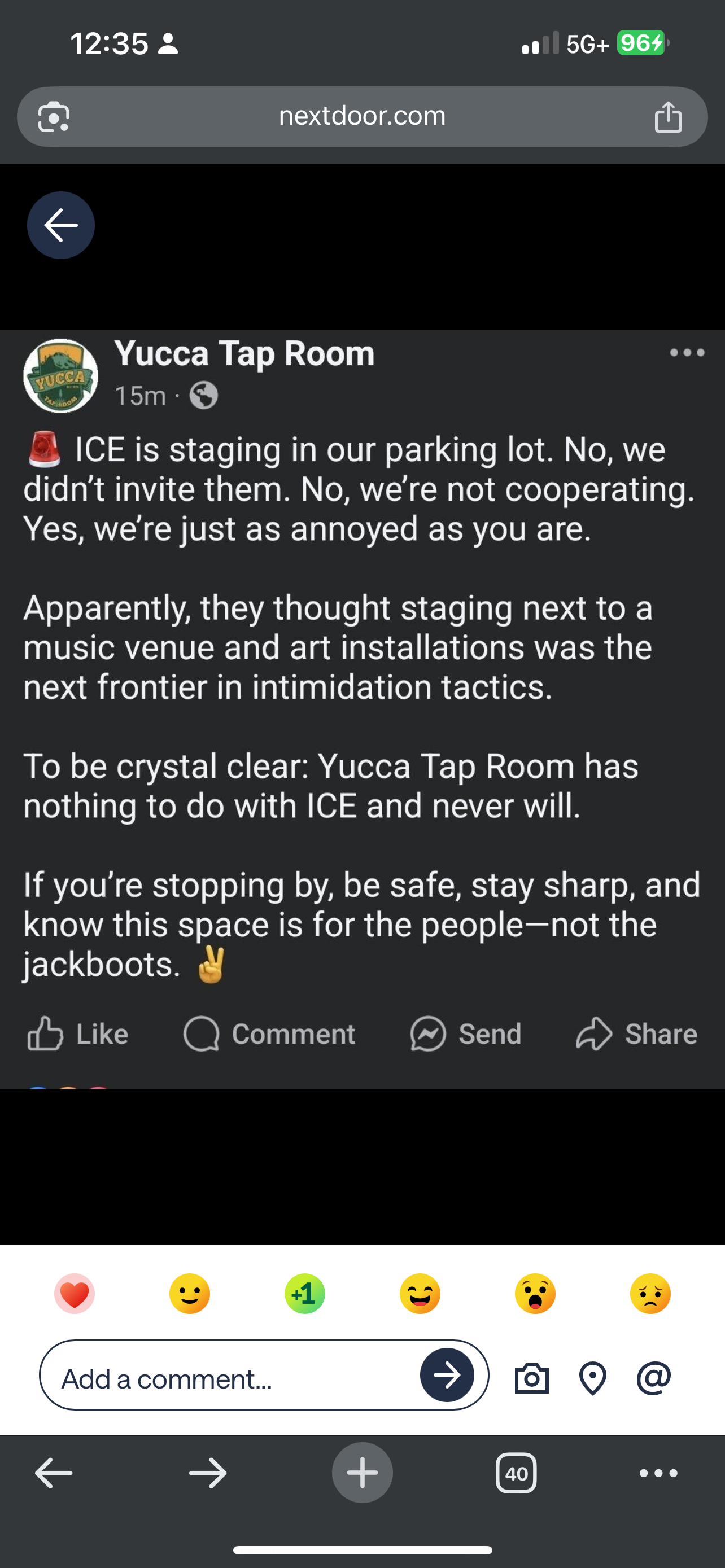Focus the Add a comment field
Screen dimensions: 725x1568
[x=232, y=1379]
